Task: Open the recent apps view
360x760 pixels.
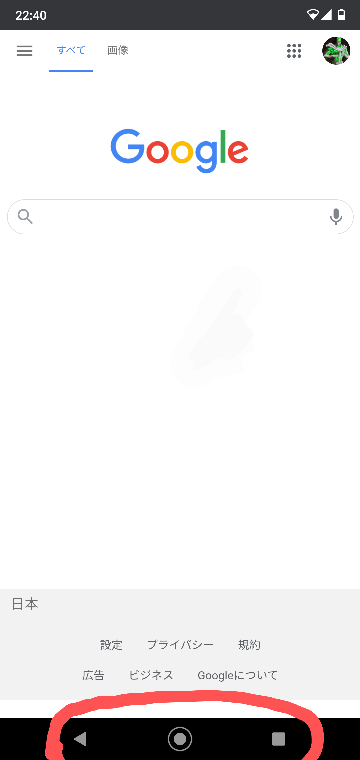Action: 279,739
